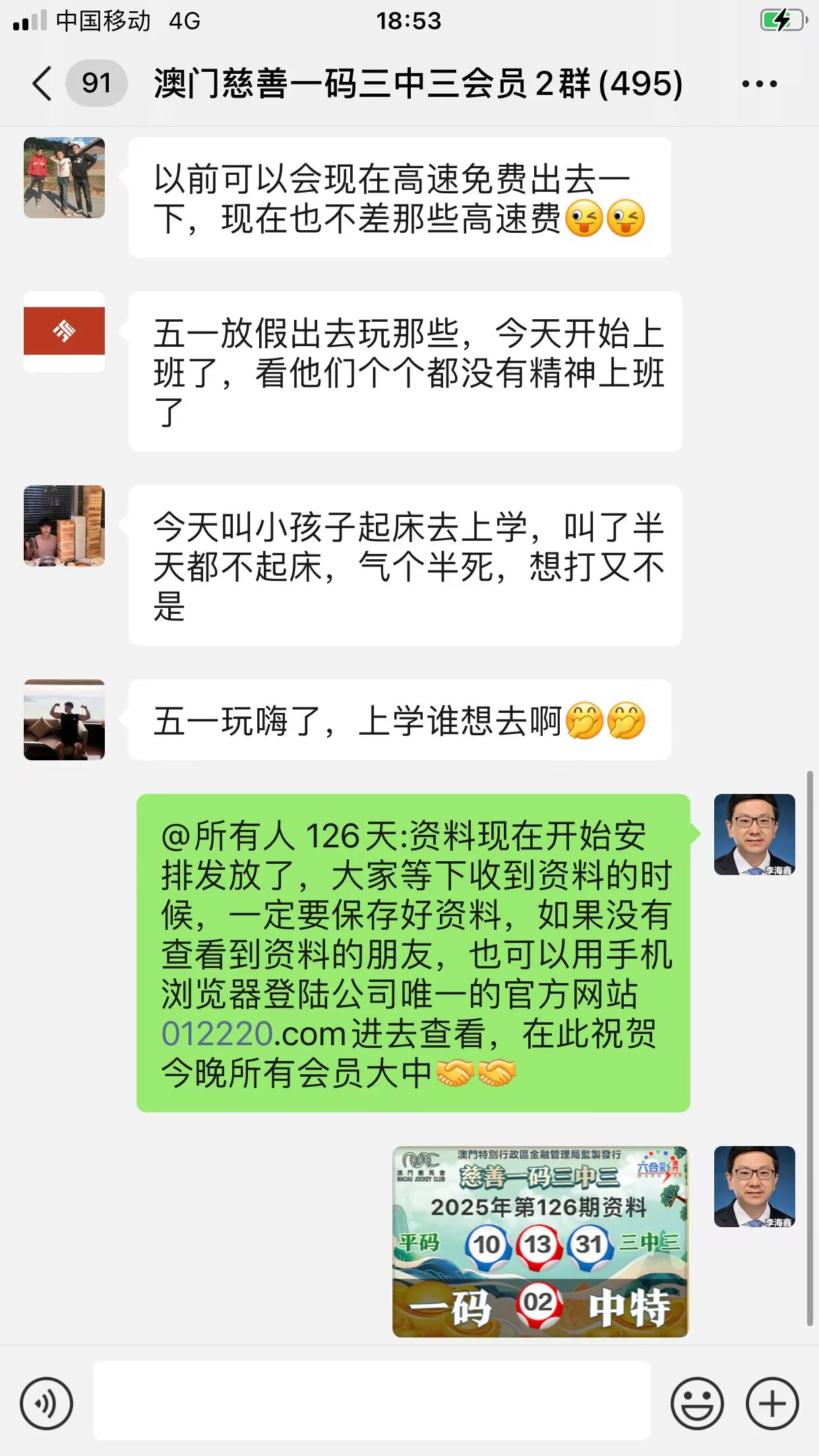Screen dimensions: 819x1456
Task: Open the group chat overflow menu
Action: tap(759, 84)
